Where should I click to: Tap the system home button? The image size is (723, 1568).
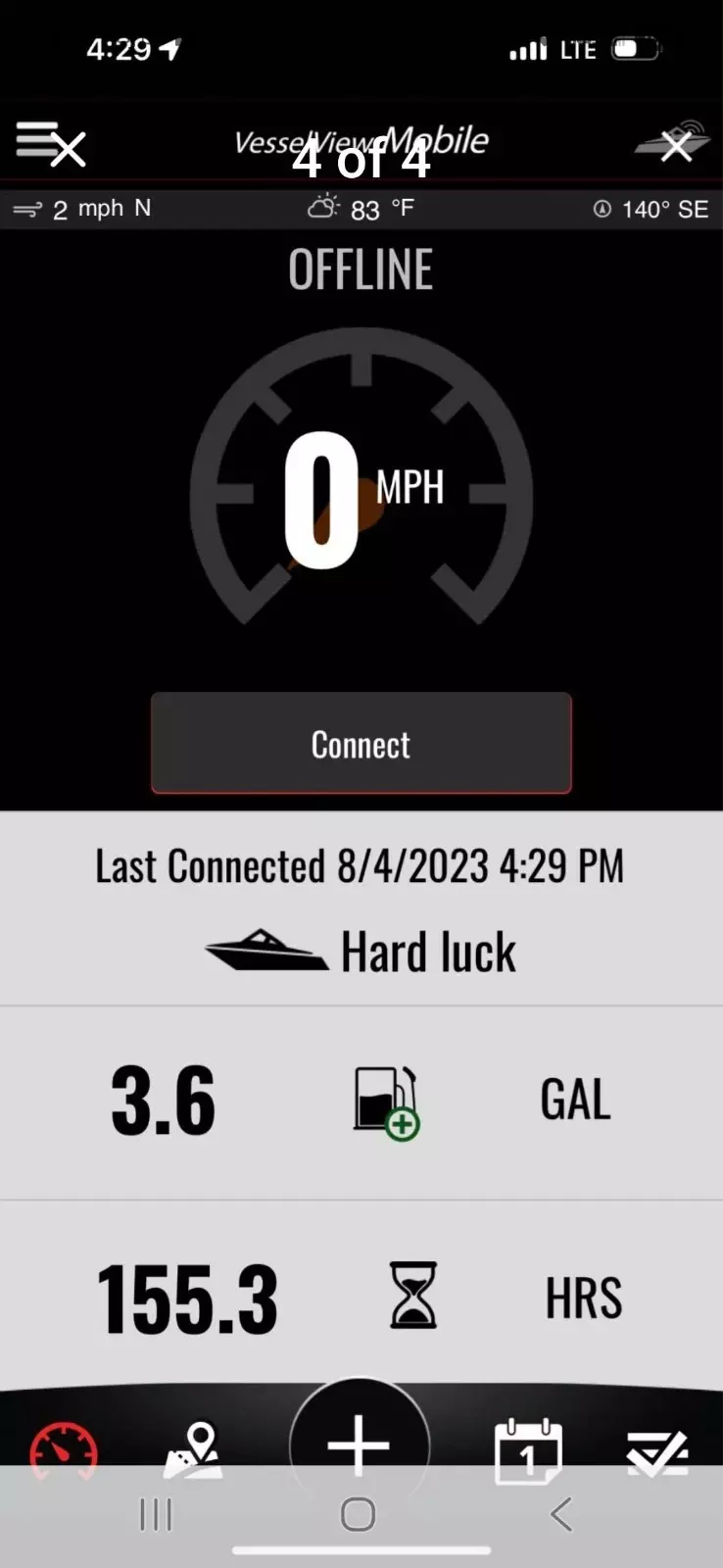tap(358, 1514)
